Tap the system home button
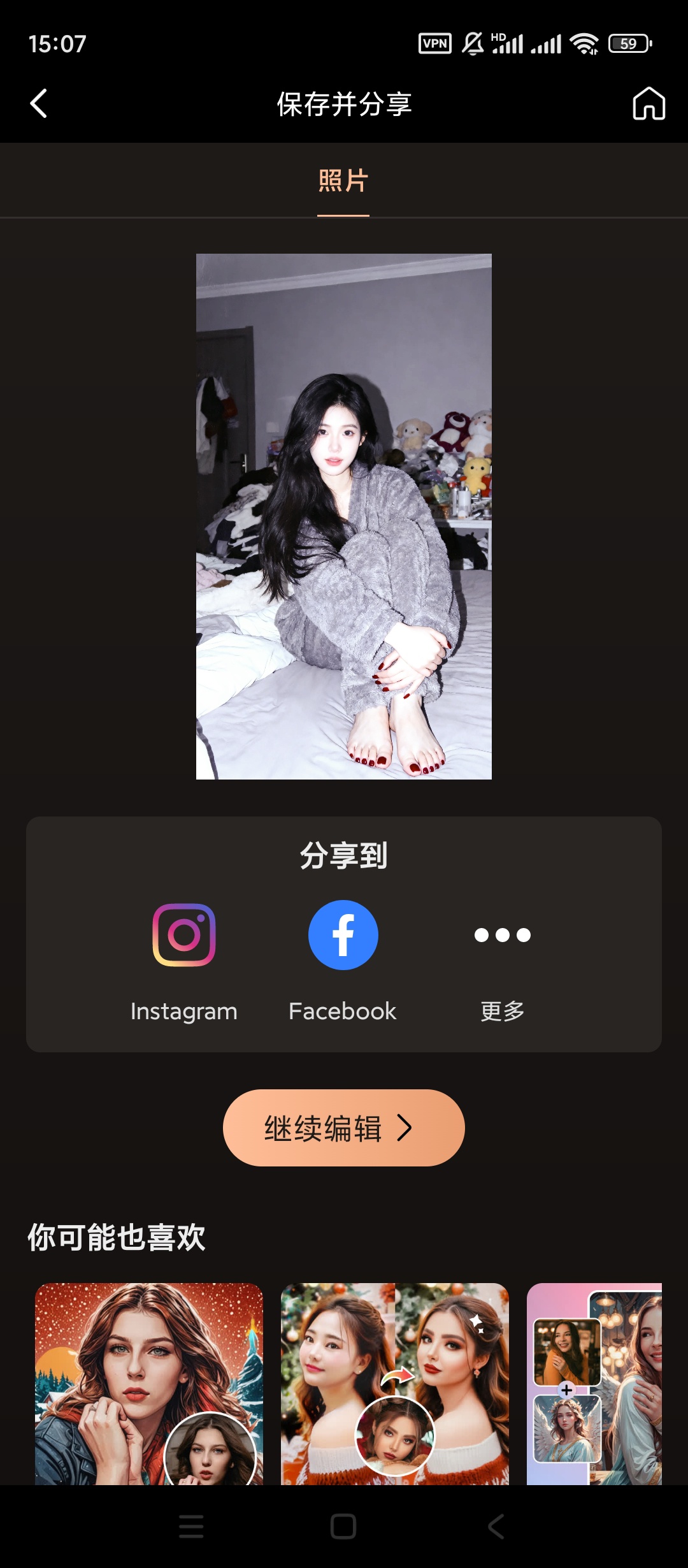This screenshot has height=1568, width=688. click(343, 1527)
